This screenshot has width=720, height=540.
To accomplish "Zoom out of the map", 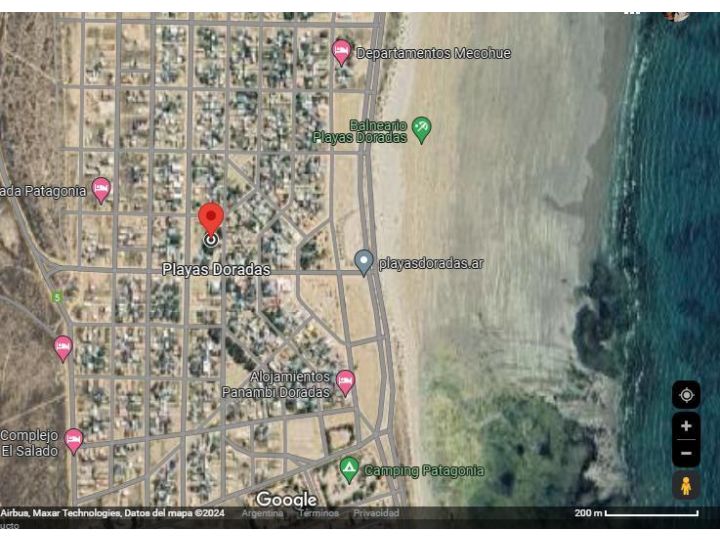I will 686,452.
